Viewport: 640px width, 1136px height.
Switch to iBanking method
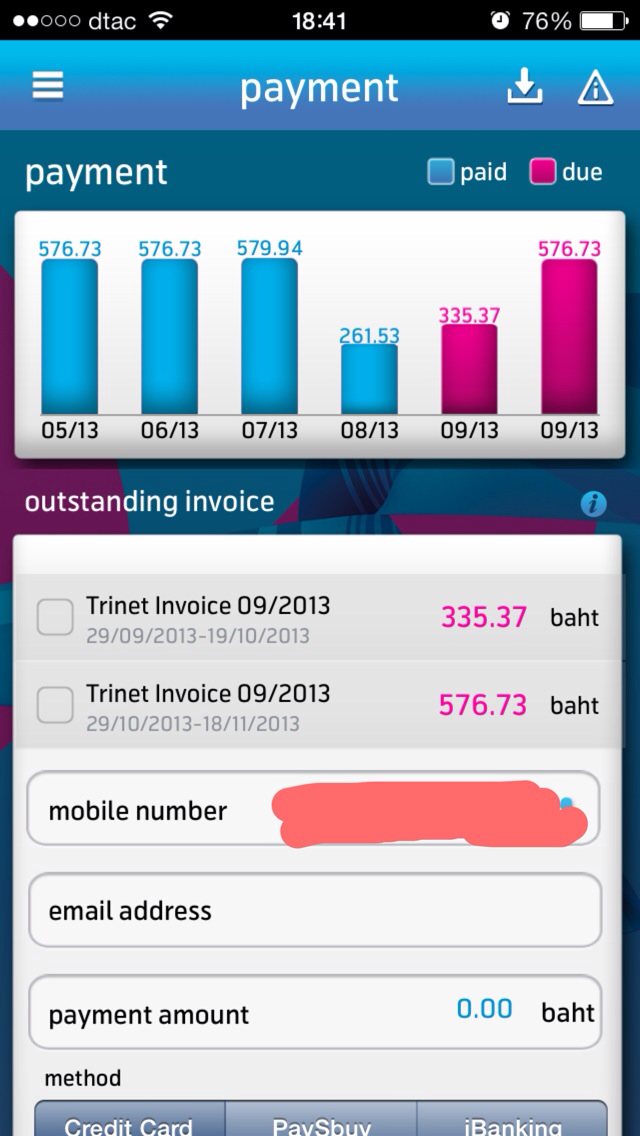512,1119
